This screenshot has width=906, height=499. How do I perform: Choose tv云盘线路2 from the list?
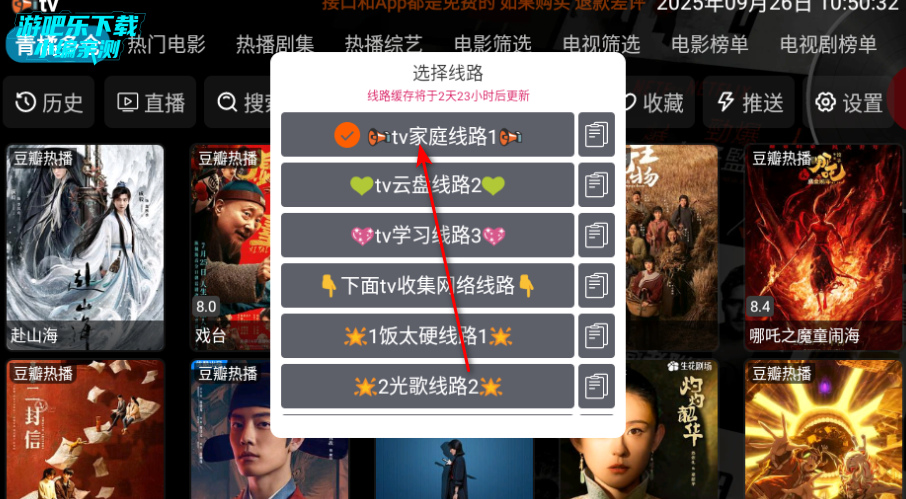[x=428, y=185]
